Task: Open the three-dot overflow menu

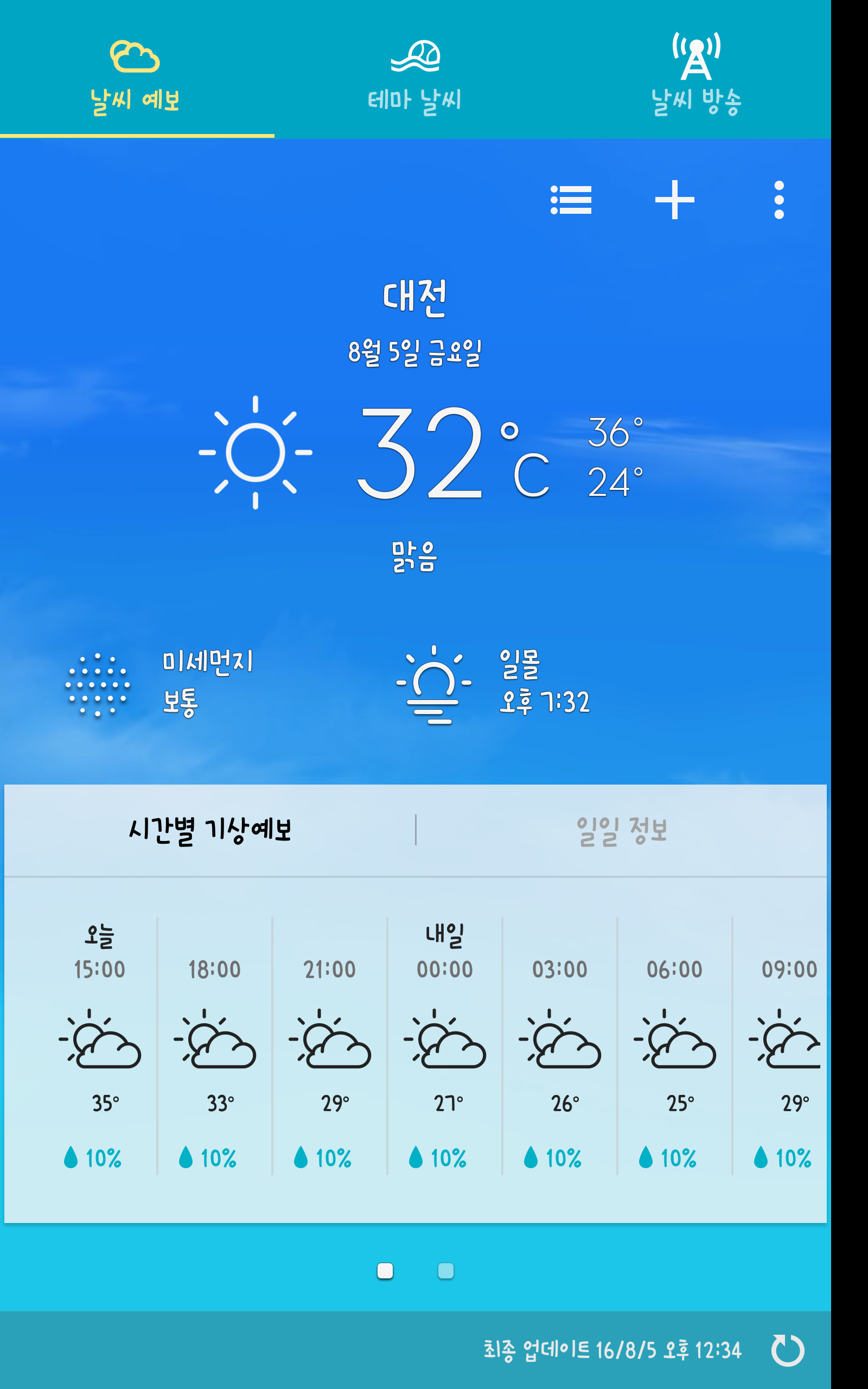Action: point(778,200)
